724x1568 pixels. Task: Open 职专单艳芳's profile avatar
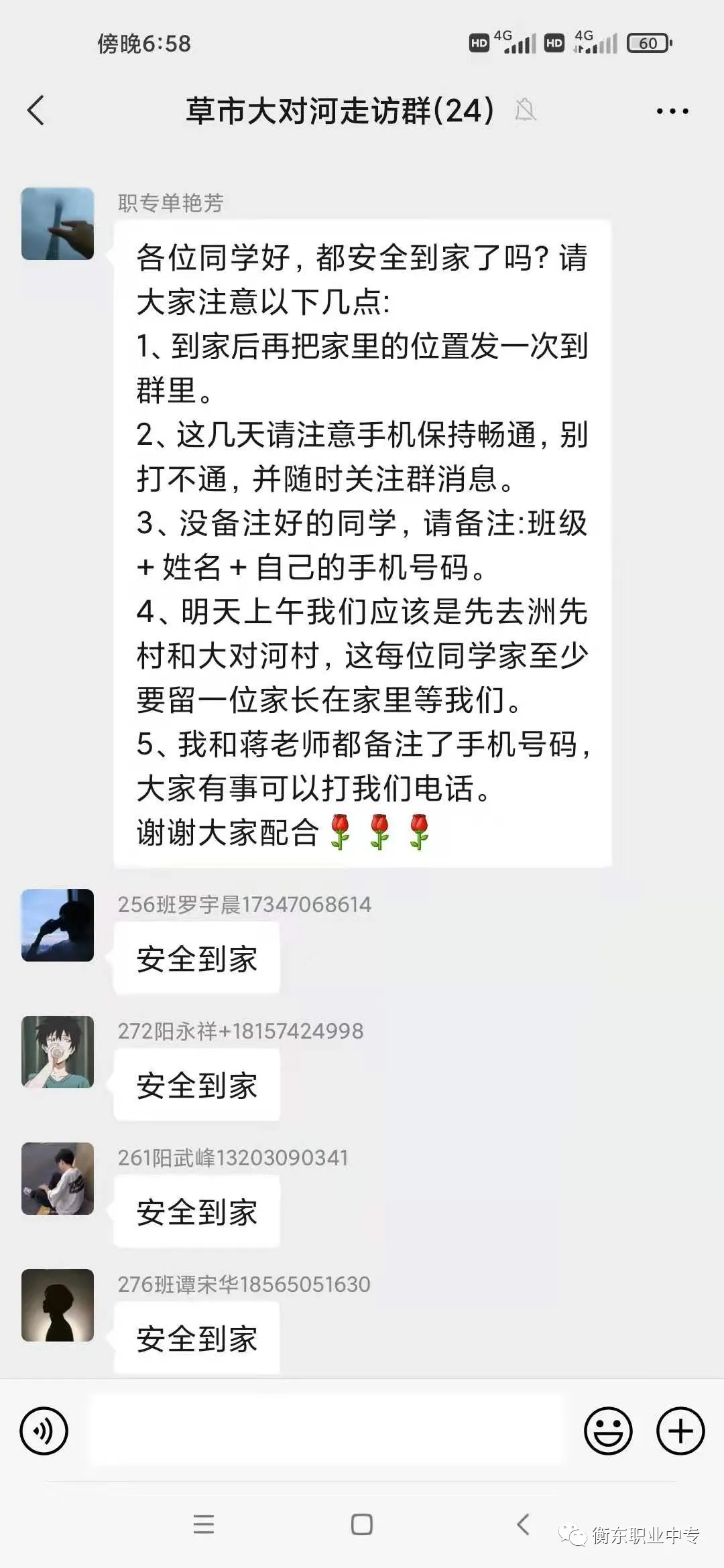58,224
